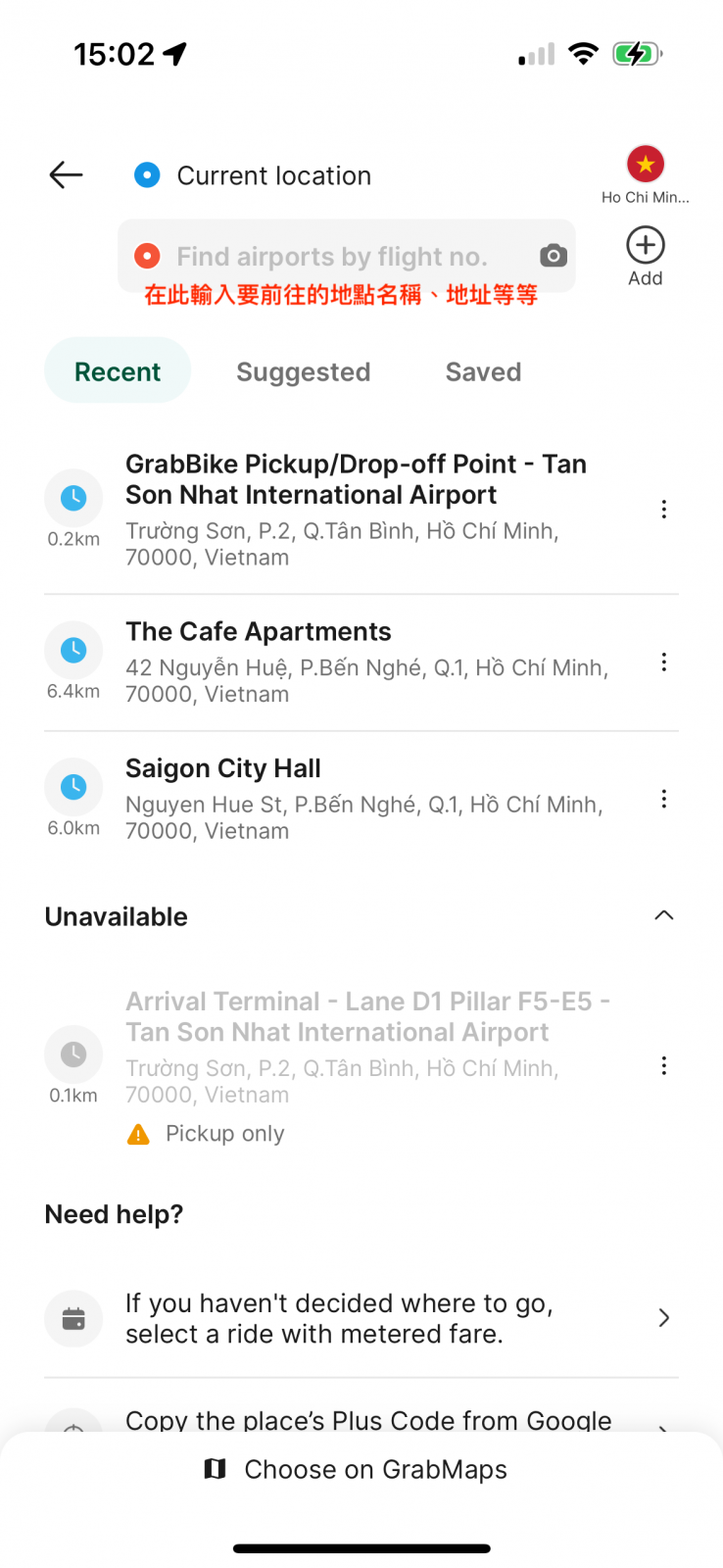The image size is (723, 1568).
Task: Expand the metered fare help row
Action: tap(664, 1318)
